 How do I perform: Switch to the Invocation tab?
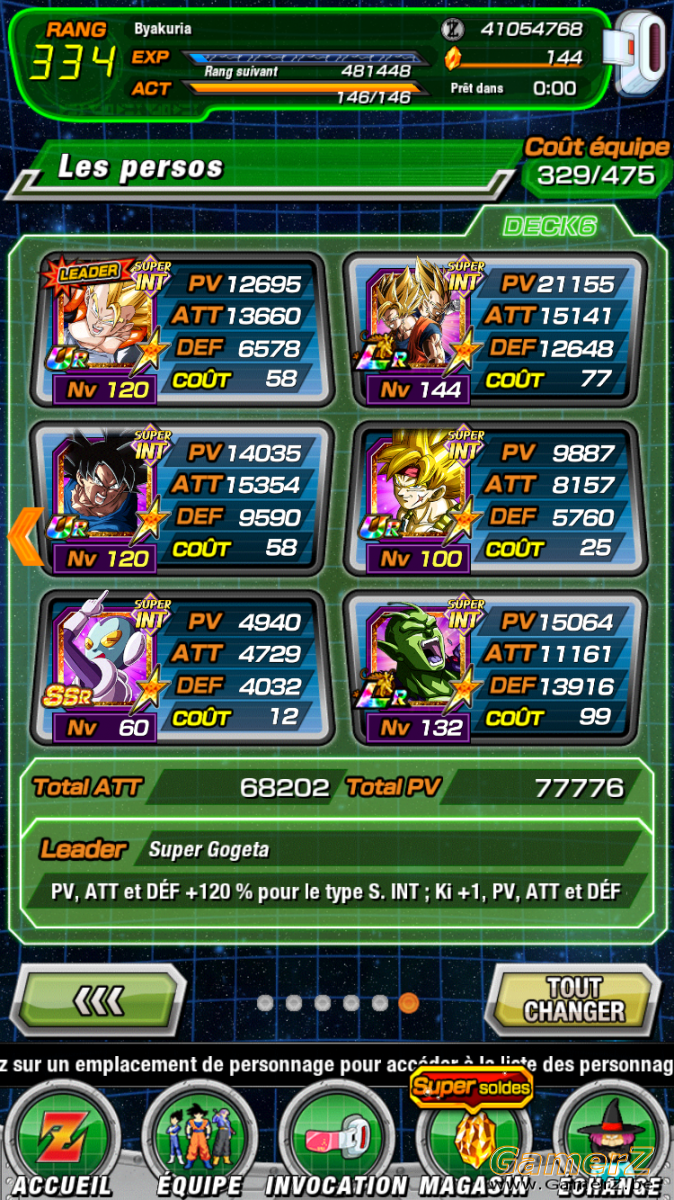336,1142
